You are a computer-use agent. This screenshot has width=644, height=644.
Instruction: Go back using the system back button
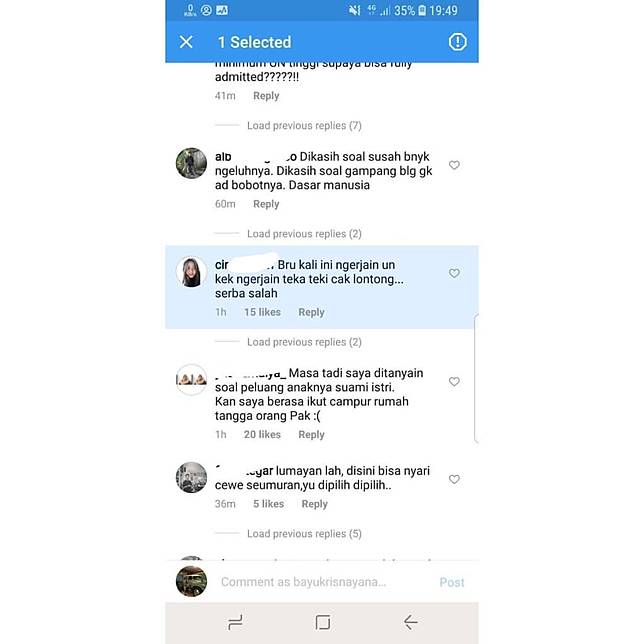coord(410,622)
